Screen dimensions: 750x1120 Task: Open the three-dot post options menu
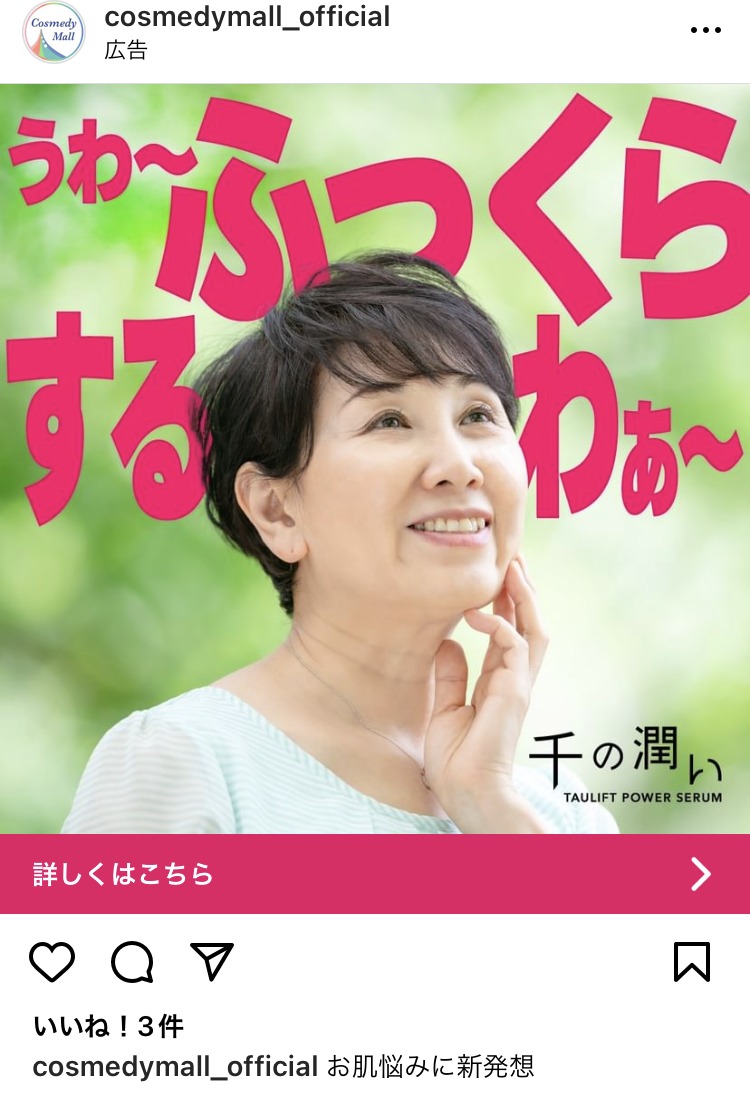[706, 31]
